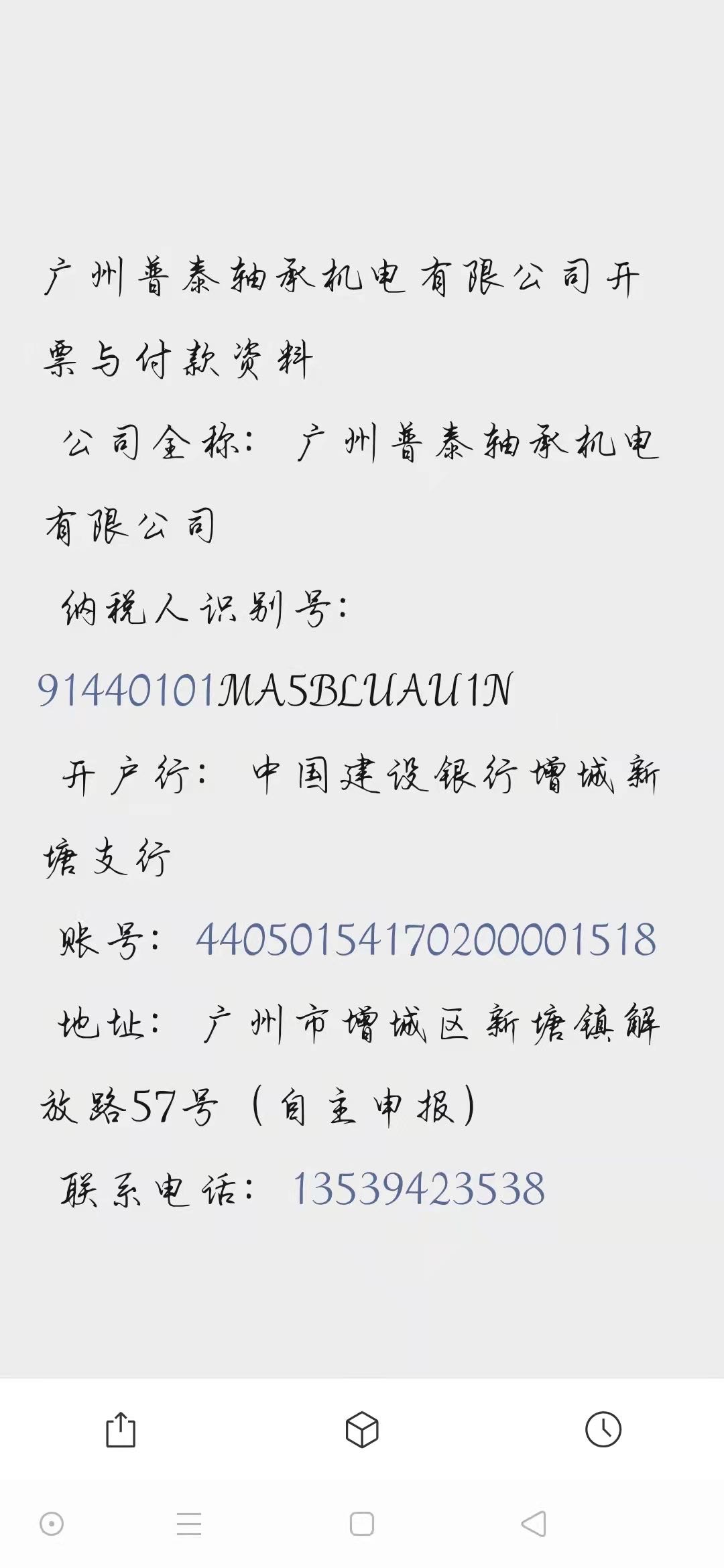This screenshot has height=1568, width=724.
Task: Open the 3D cube icon in toolbar
Action: pos(362,1429)
